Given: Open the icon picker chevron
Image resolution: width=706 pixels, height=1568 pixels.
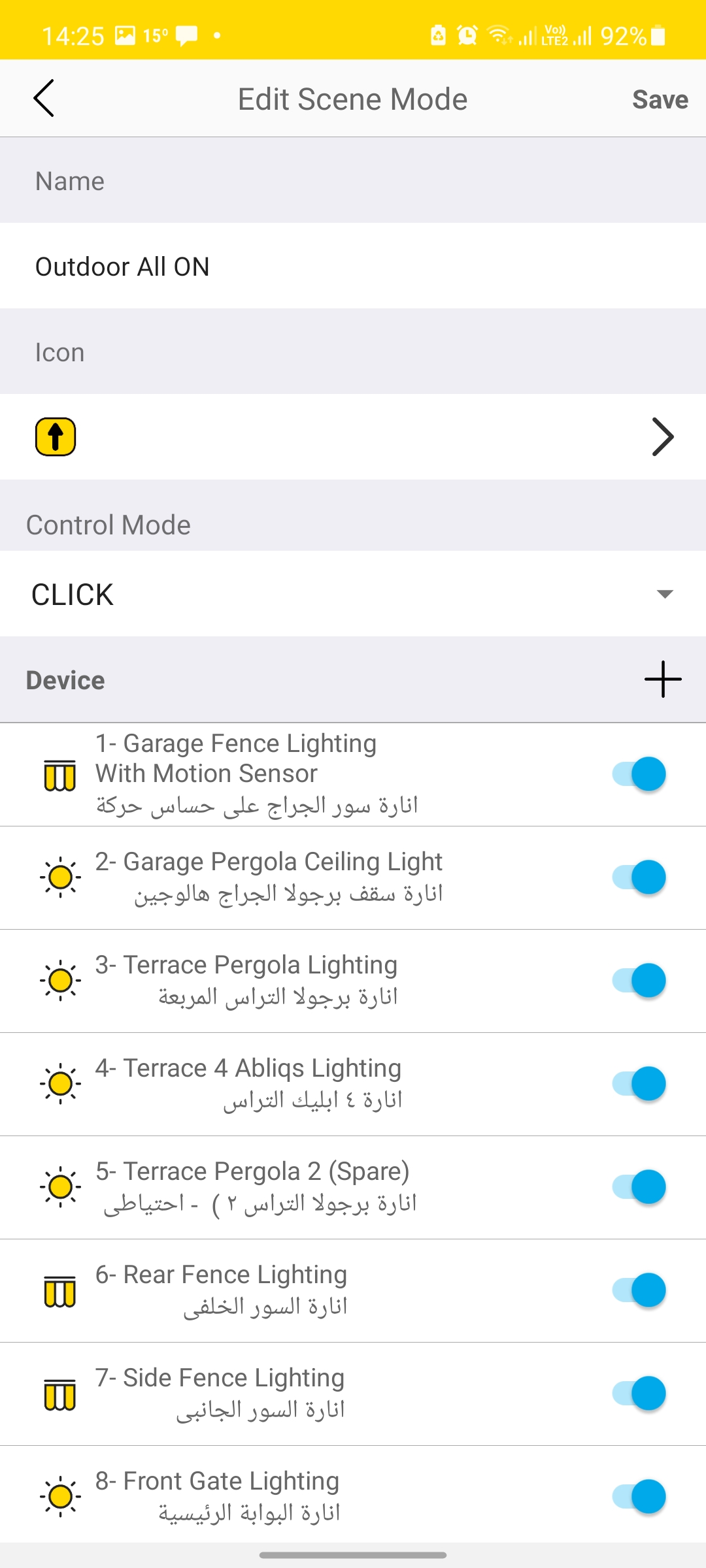Looking at the screenshot, I should [662, 436].
